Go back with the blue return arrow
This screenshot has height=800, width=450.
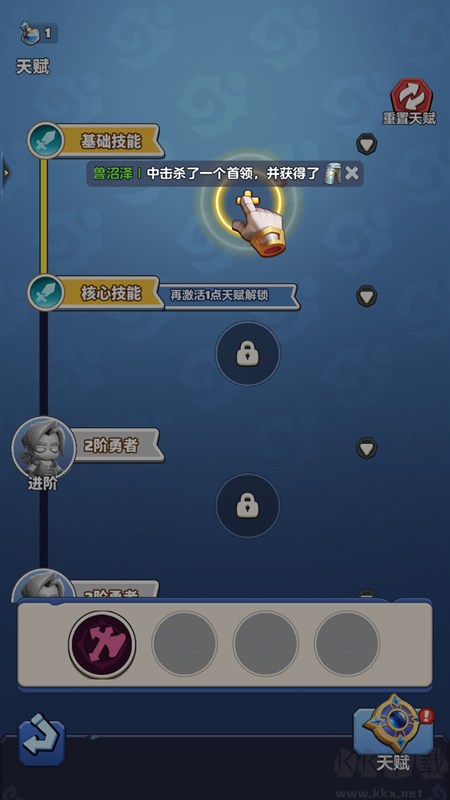click(42, 741)
